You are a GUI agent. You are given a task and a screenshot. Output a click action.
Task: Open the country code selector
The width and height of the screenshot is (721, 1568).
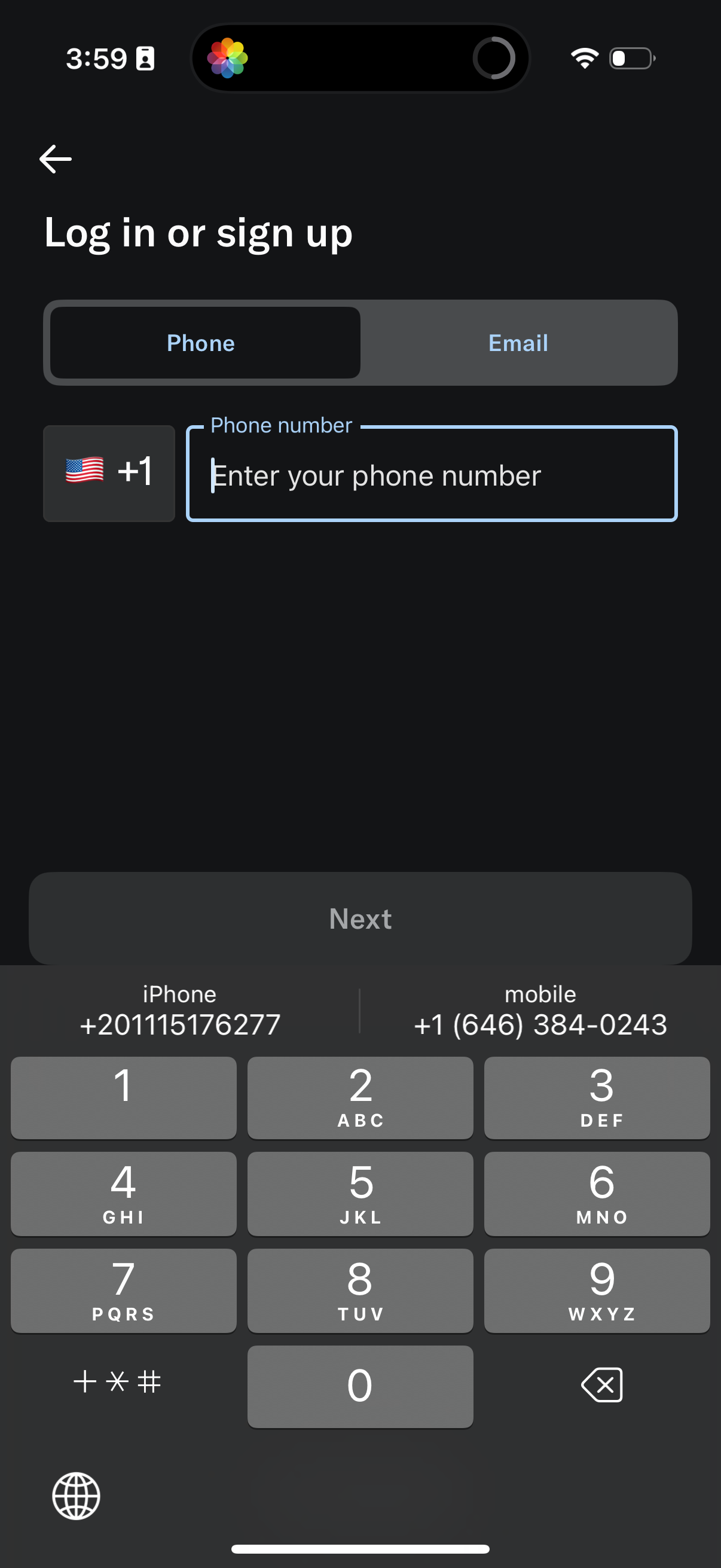pyautogui.click(x=109, y=473)
